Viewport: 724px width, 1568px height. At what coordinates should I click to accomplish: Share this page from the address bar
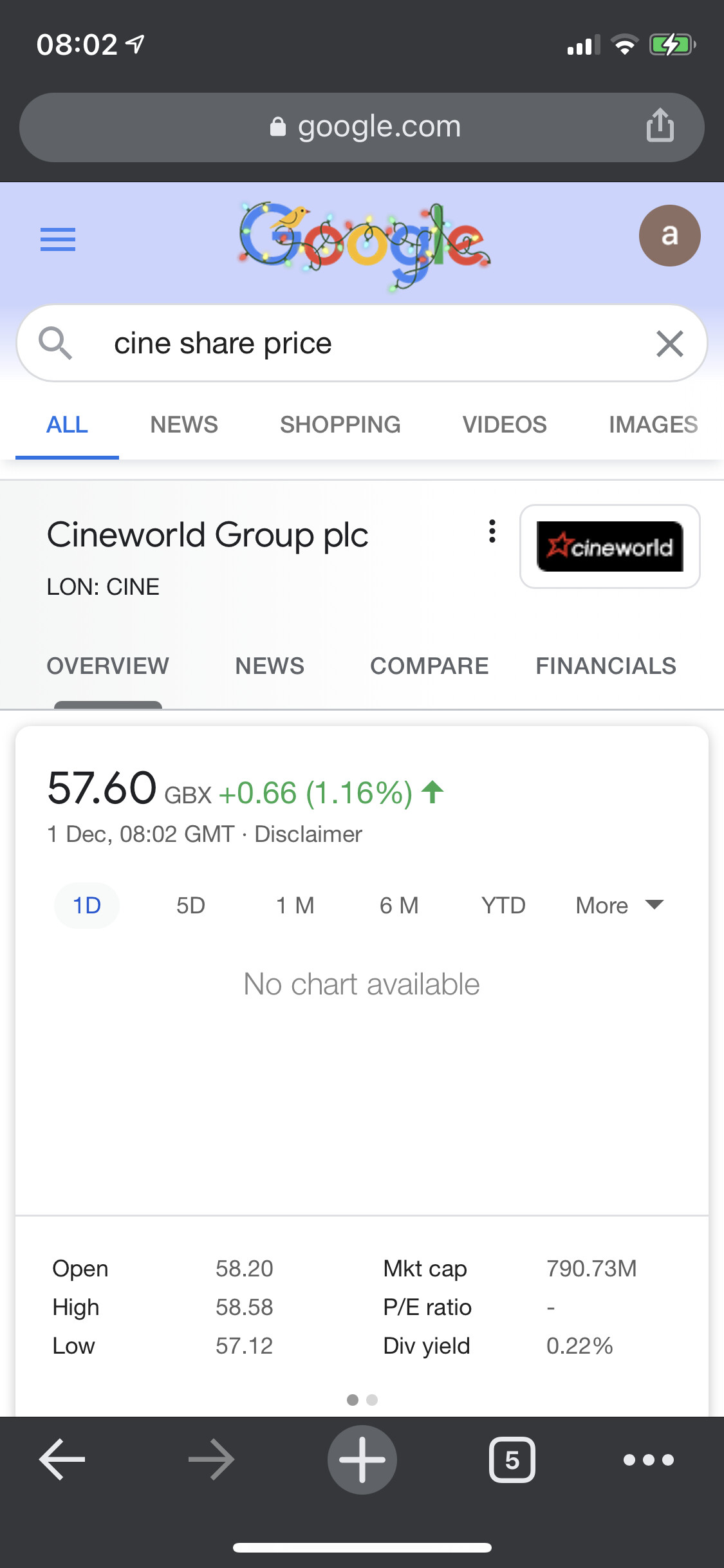tap(660, 125)
